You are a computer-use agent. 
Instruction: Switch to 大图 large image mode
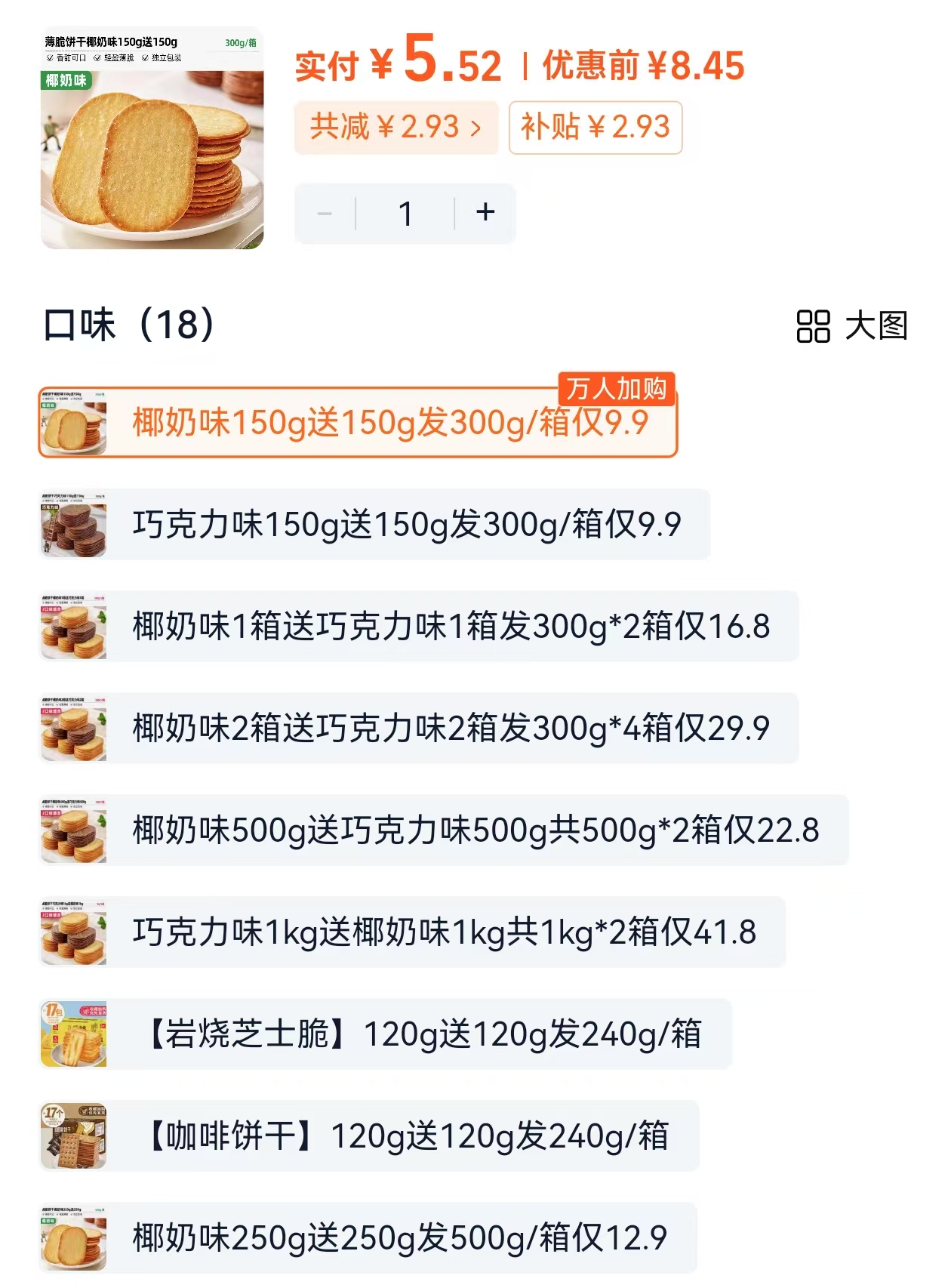click(x=876, y=325)
